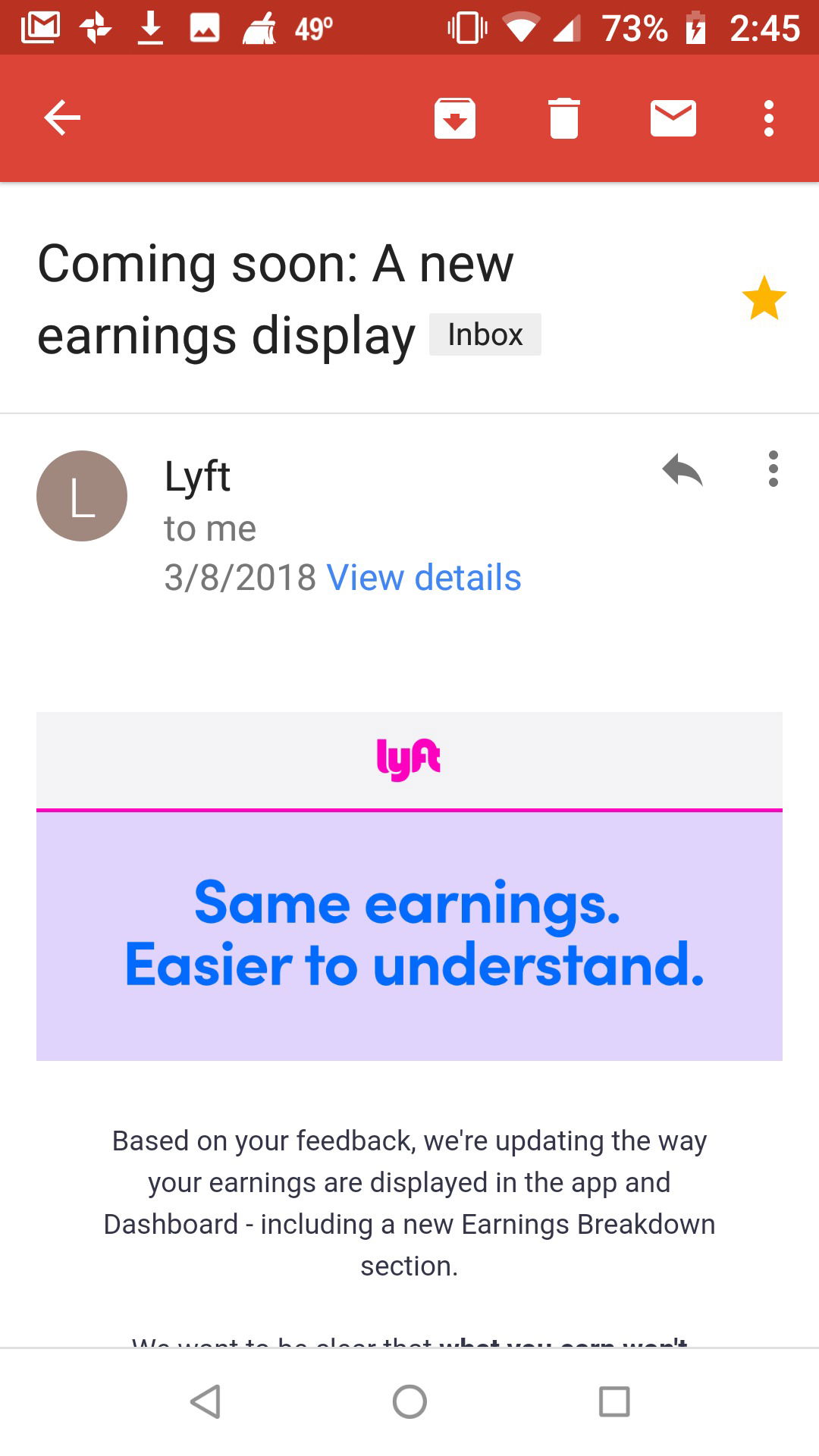Expand View details link
The width and height of the screenshot is (819, 1456).
pyautogui.click(x=424, y=578)
